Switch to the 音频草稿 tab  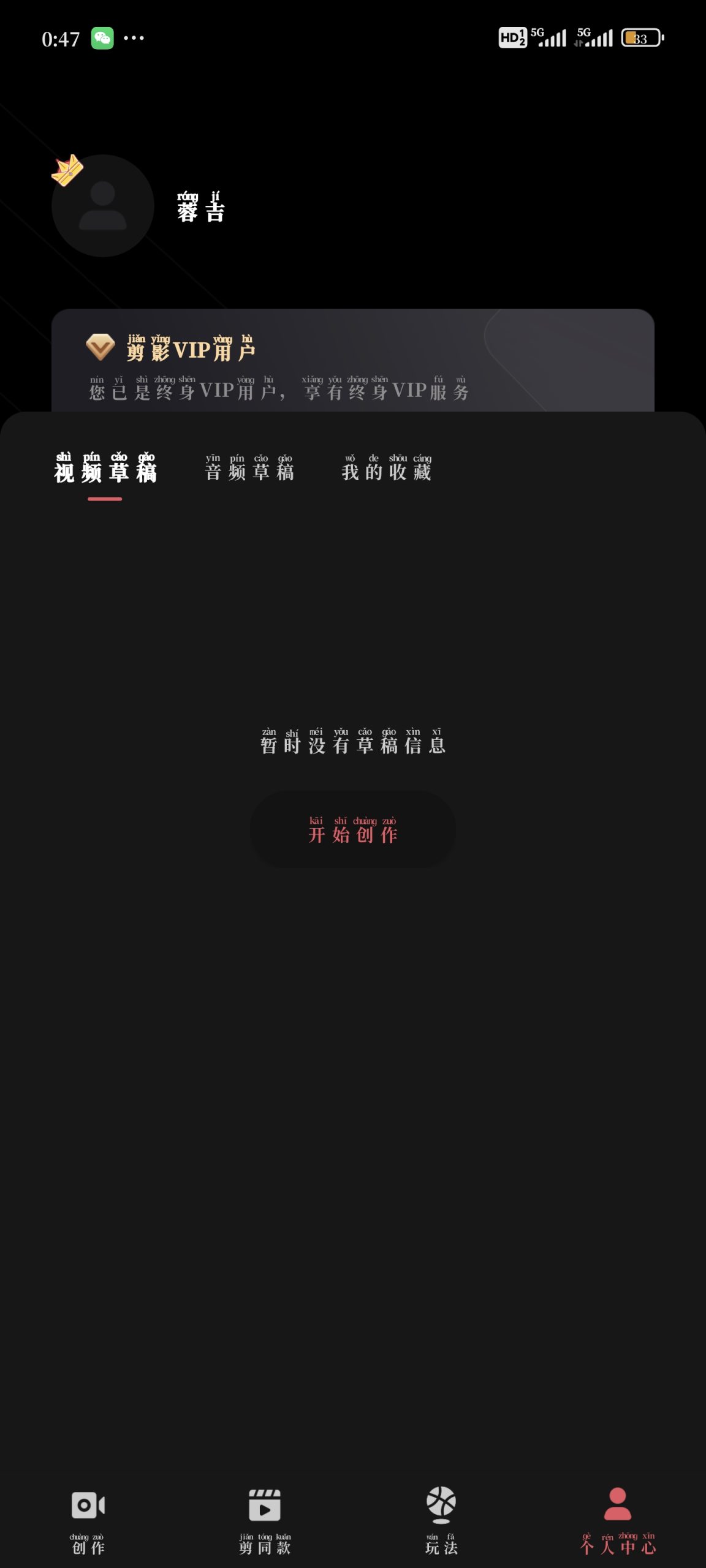[x=249, y=469]
